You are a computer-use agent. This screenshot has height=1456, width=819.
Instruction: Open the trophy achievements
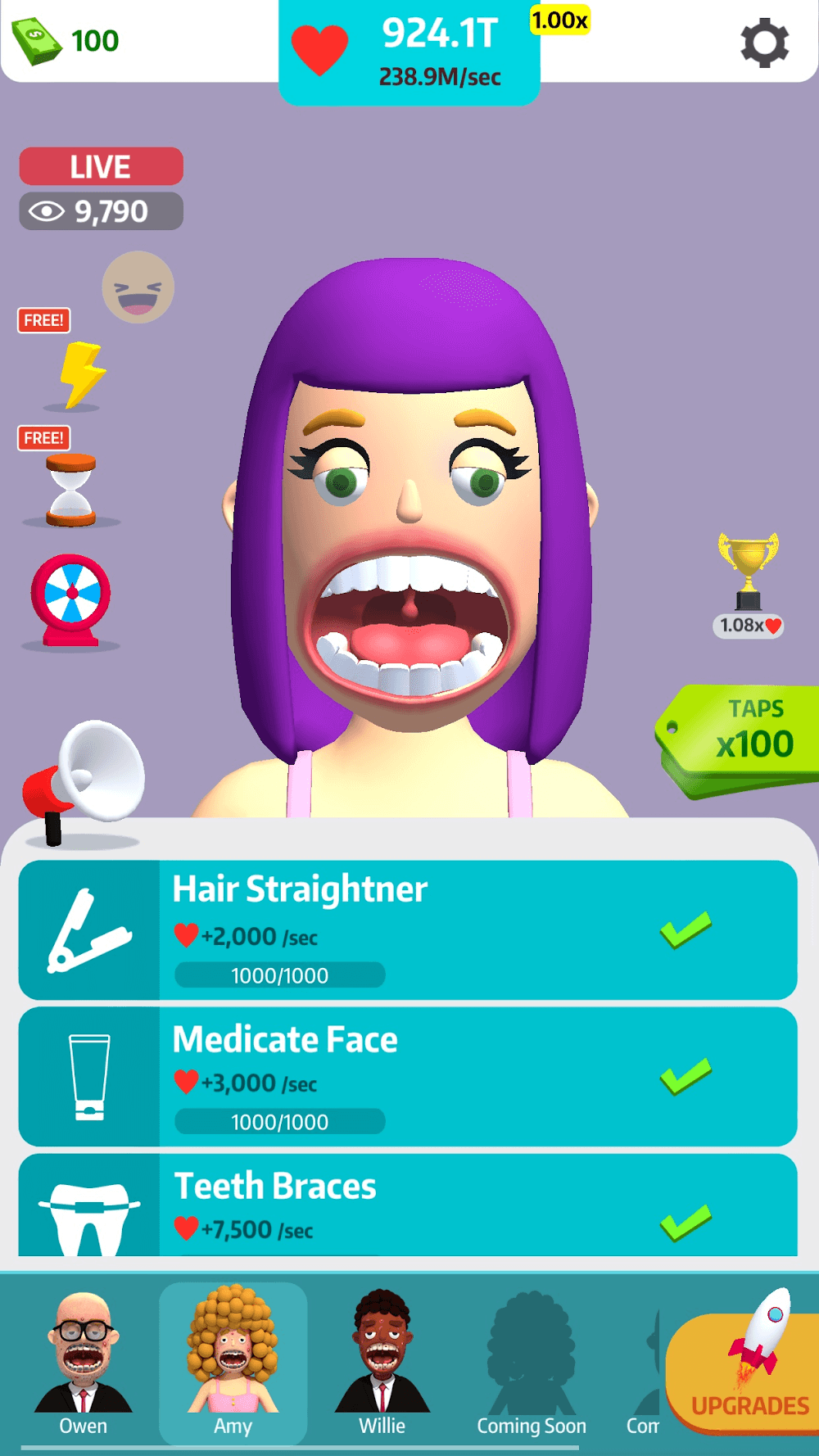[x=748, y=583]
